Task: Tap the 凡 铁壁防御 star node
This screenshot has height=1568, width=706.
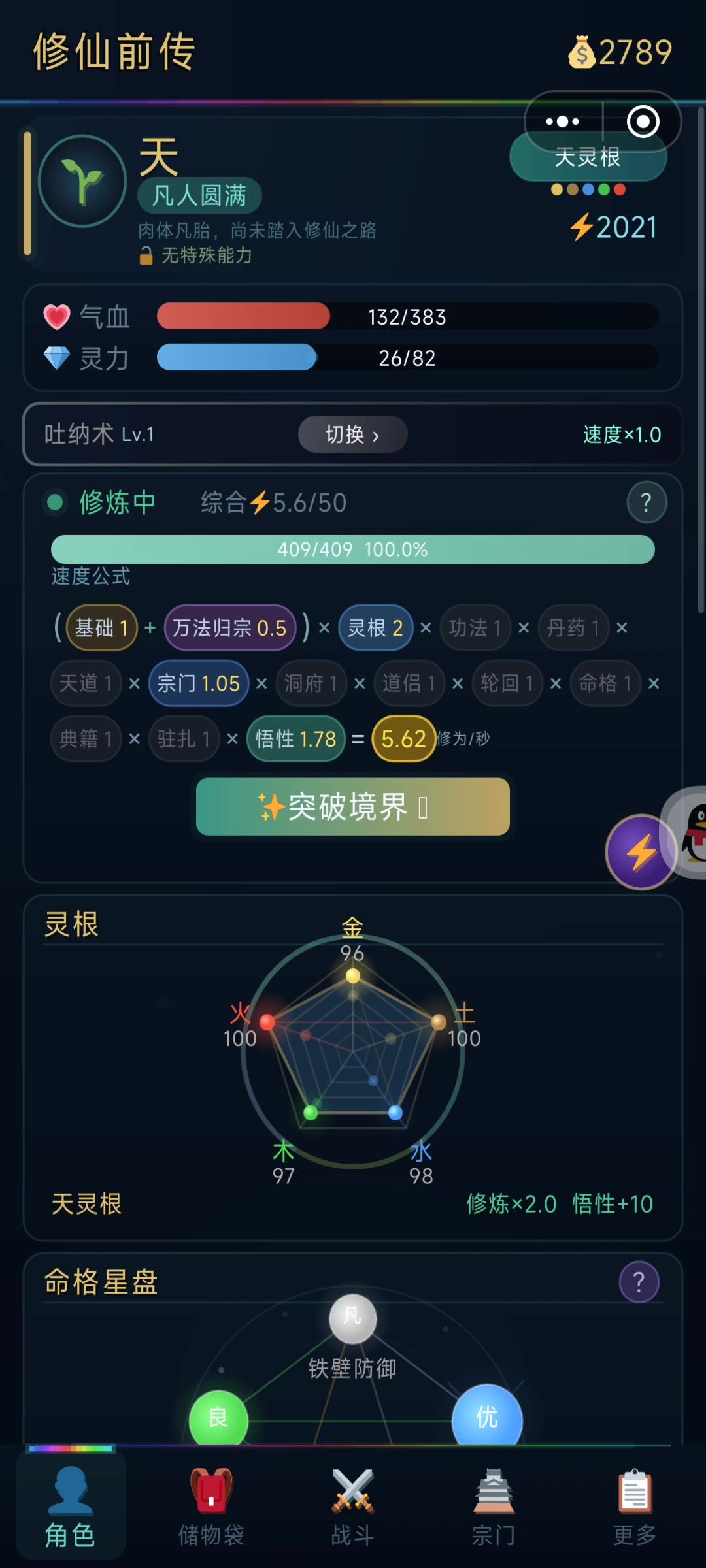Action: tap(352, 1318)
